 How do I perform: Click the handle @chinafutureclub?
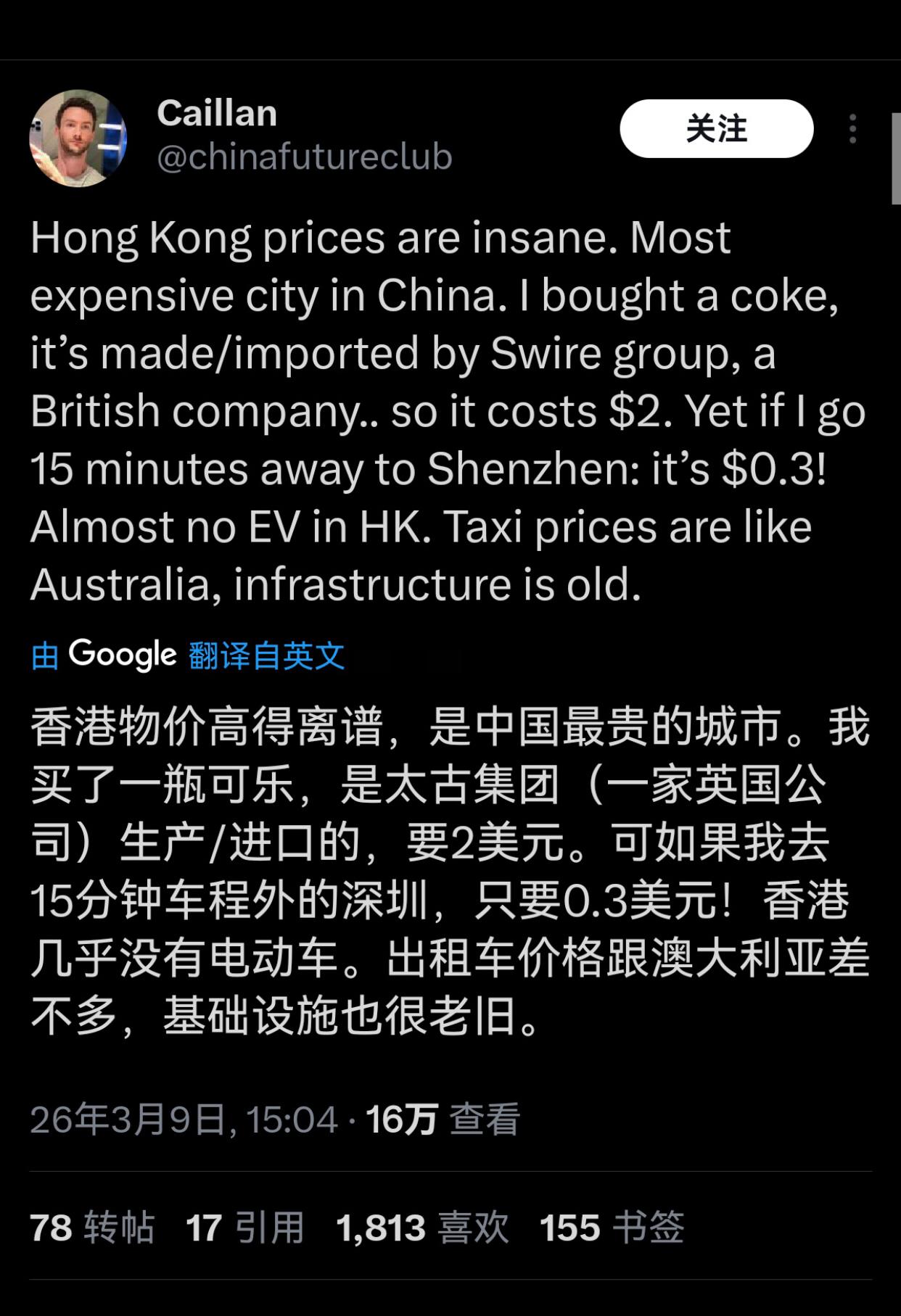click(305, 155)
